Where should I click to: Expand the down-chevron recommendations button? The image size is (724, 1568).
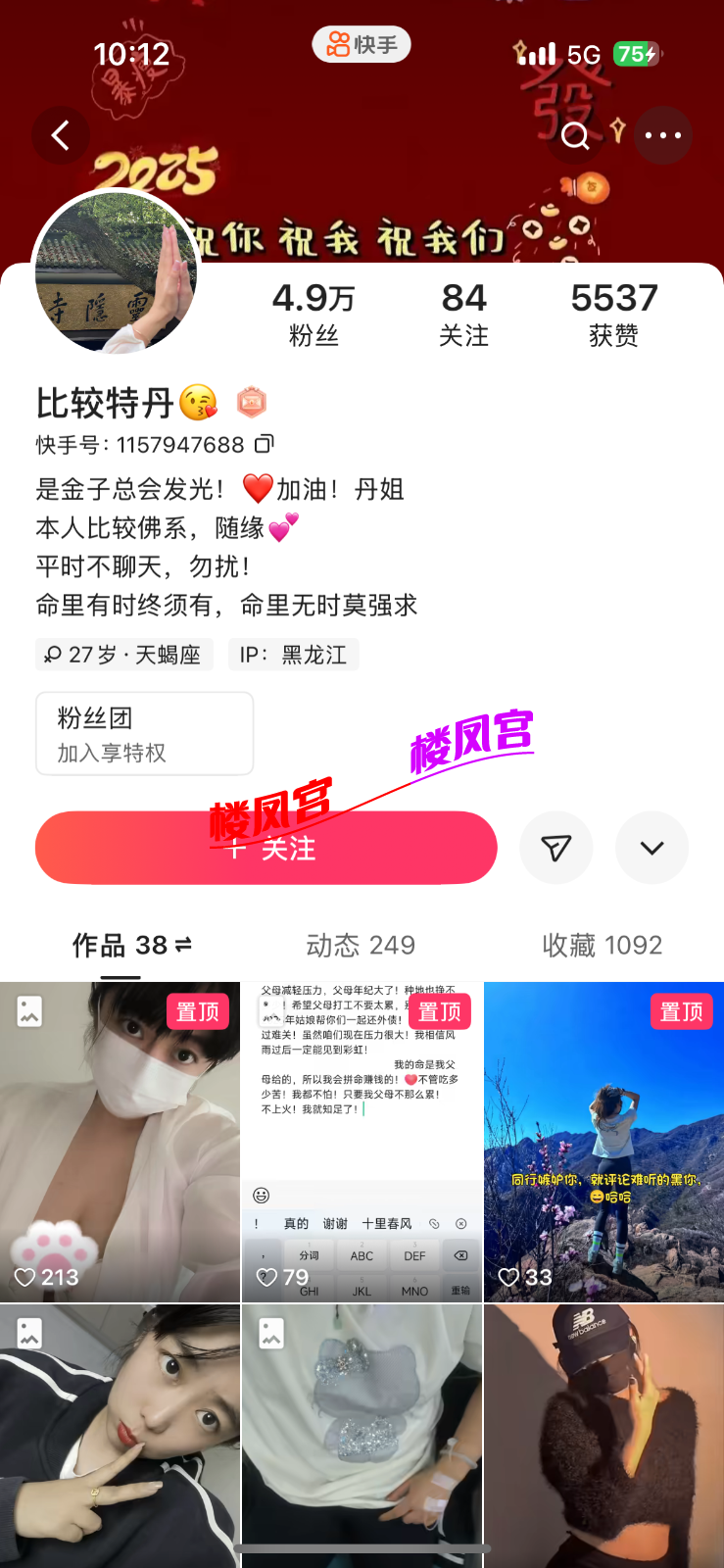(x=652, y=848)
